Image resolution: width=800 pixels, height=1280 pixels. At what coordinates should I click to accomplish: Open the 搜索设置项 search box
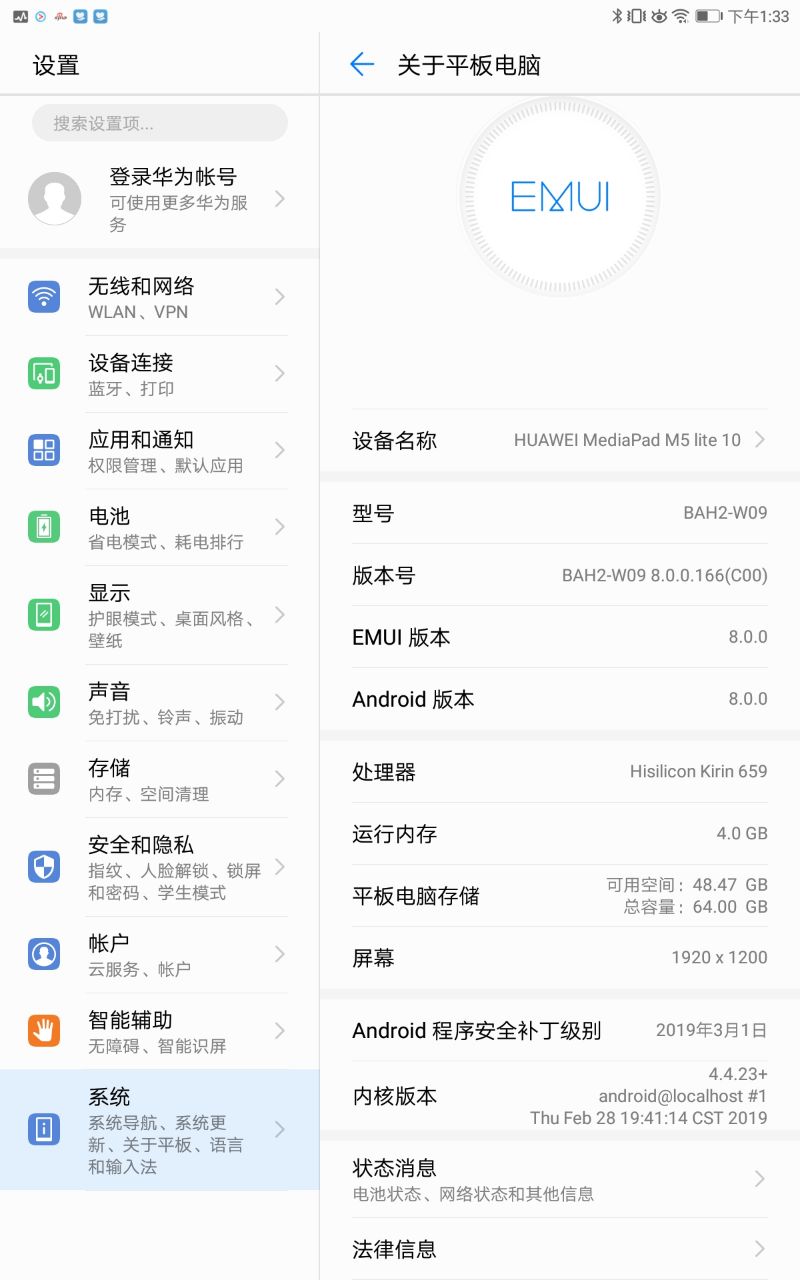tap(160, 123)
